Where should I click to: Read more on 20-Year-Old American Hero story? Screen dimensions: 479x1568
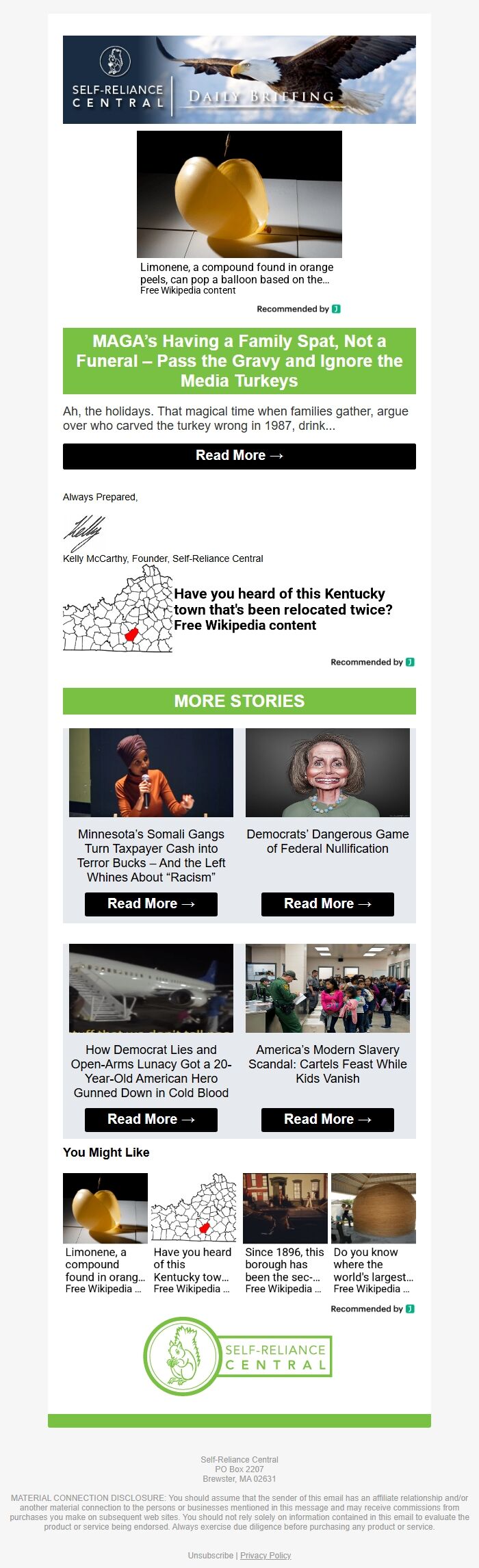point(151,1119)
